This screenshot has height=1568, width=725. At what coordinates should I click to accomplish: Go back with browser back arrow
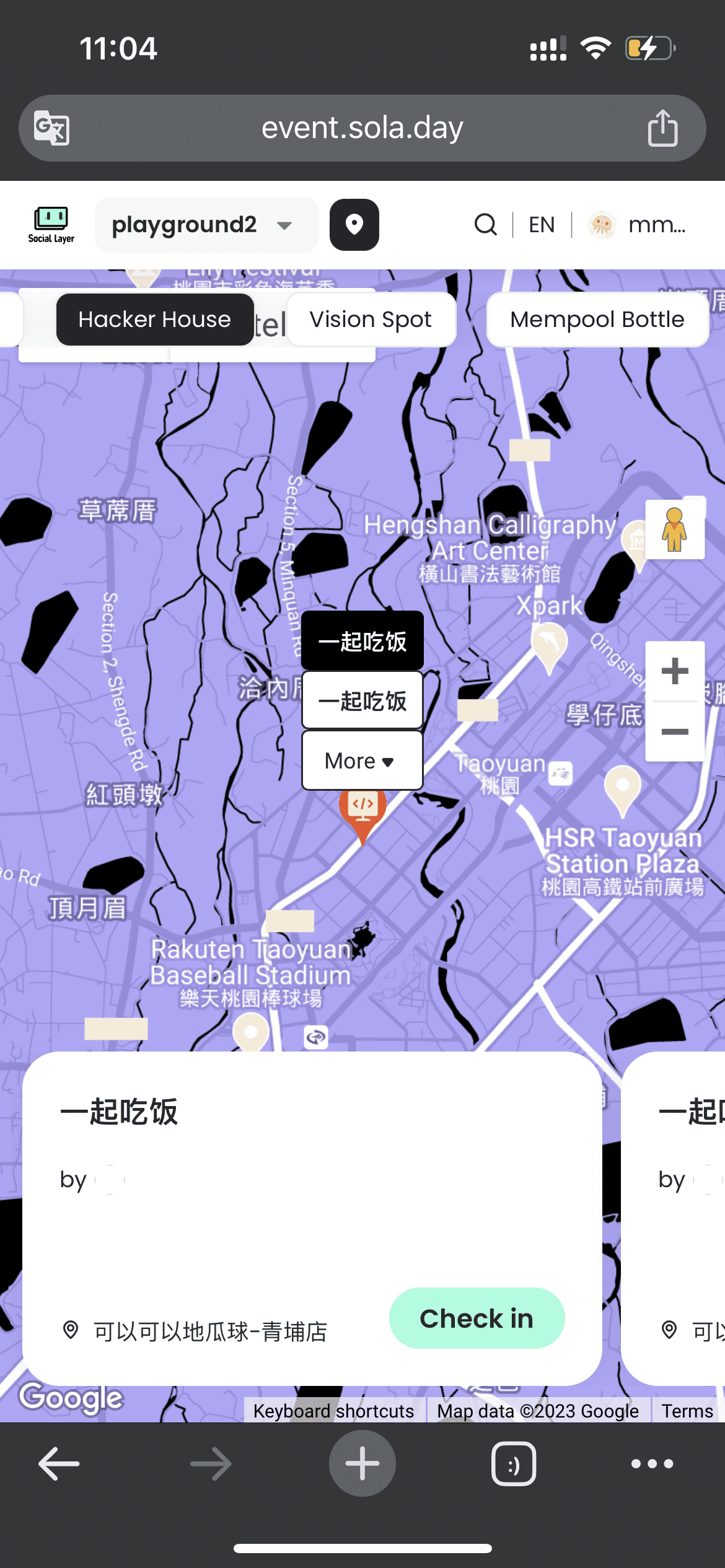[x=59, y=1464]
